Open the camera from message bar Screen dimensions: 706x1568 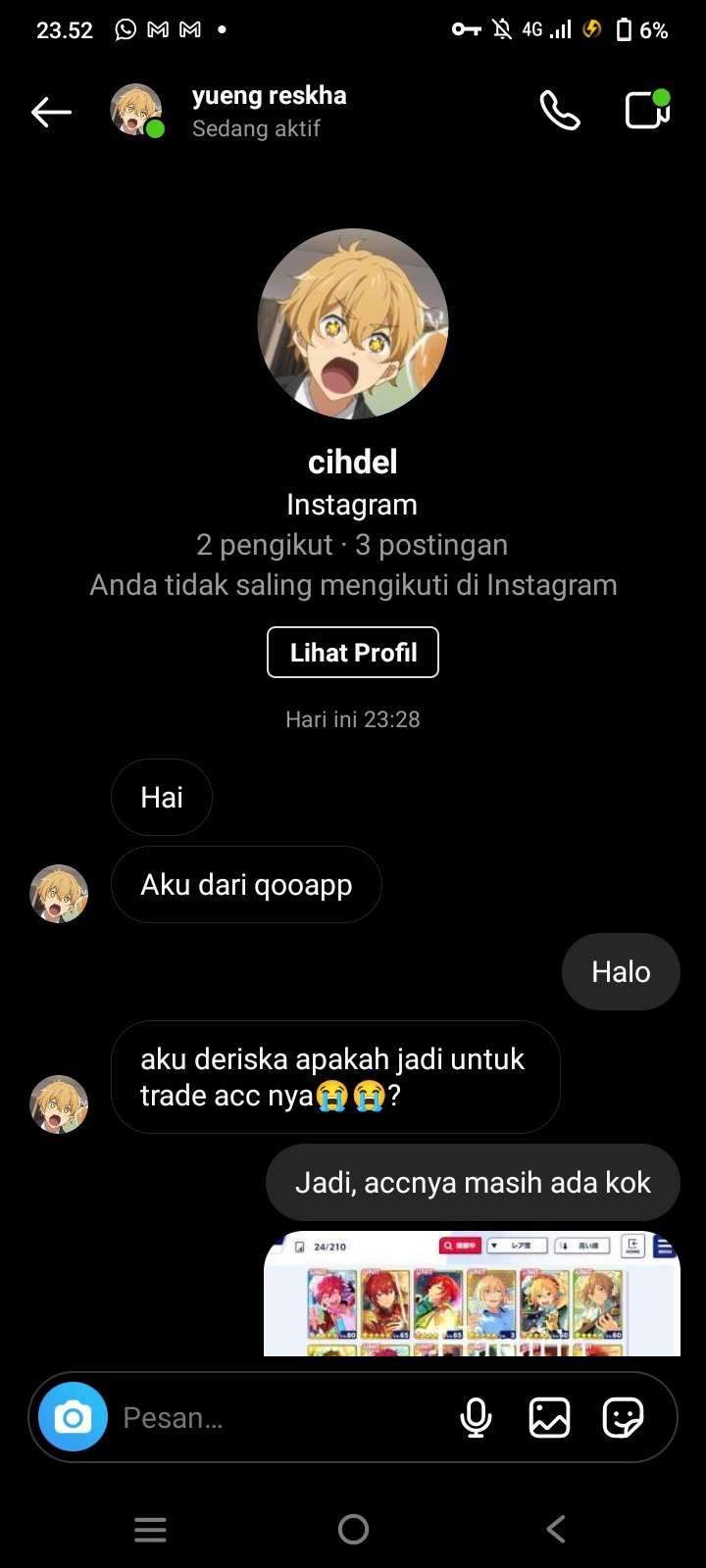click(x=73, y=1417)
